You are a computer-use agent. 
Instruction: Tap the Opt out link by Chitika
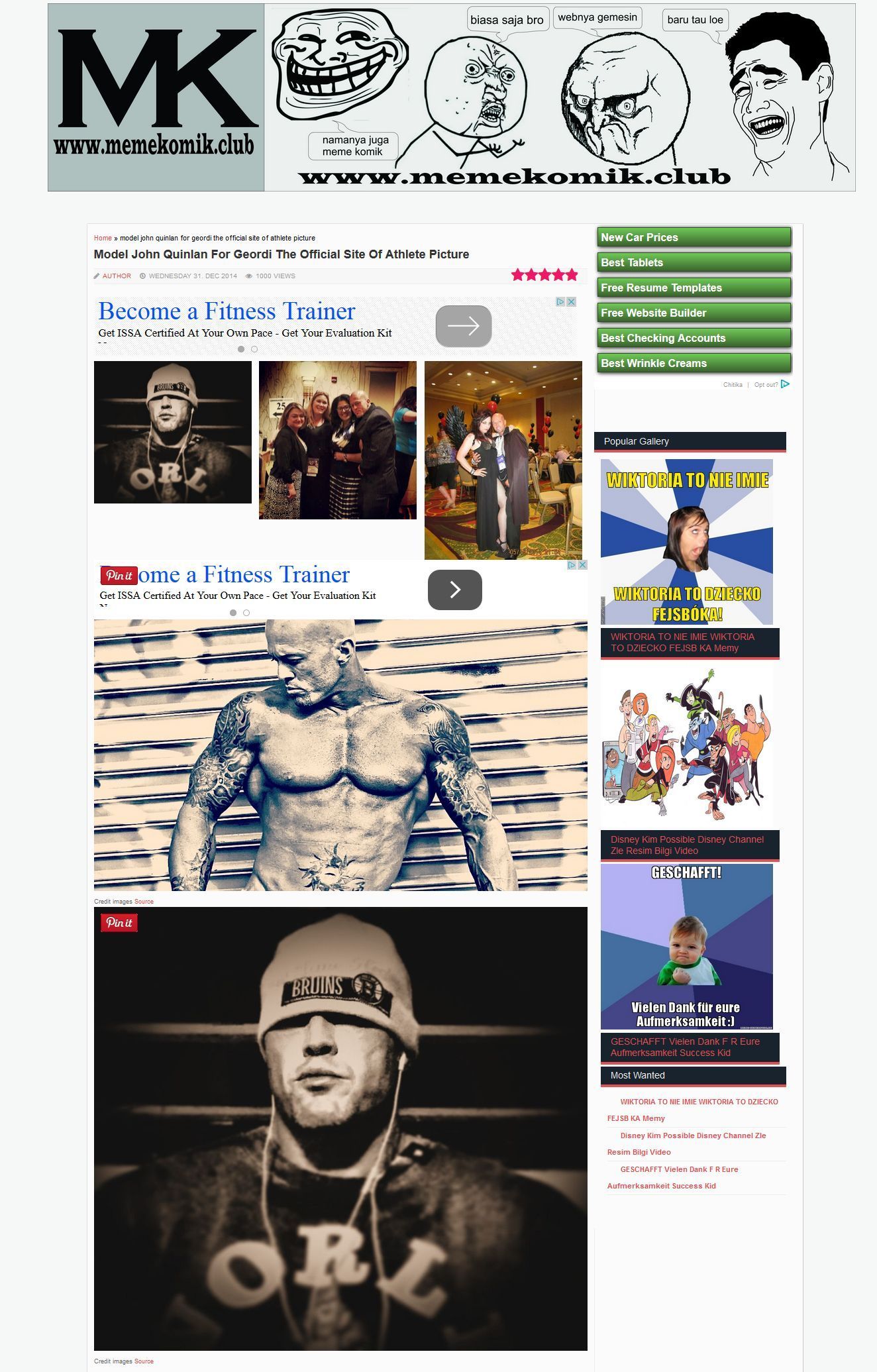click(766, 385)
